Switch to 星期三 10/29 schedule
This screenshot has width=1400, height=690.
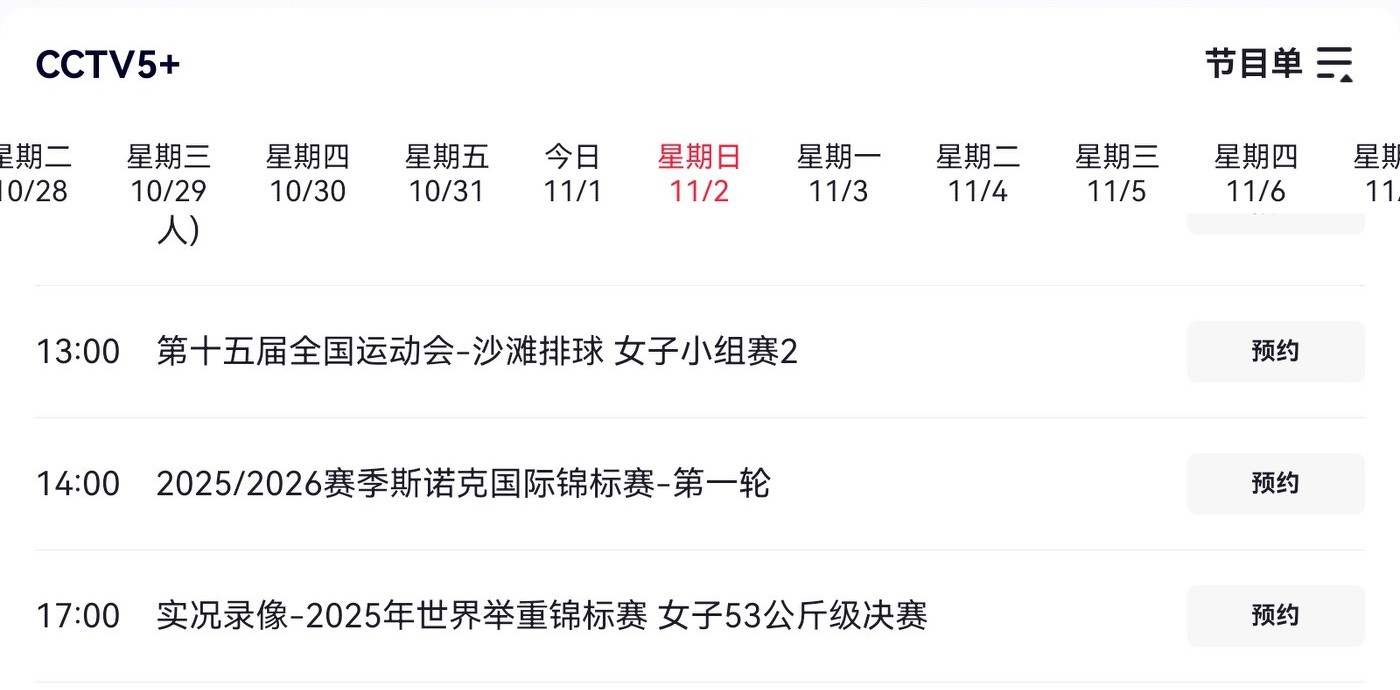tap(168, 174)
